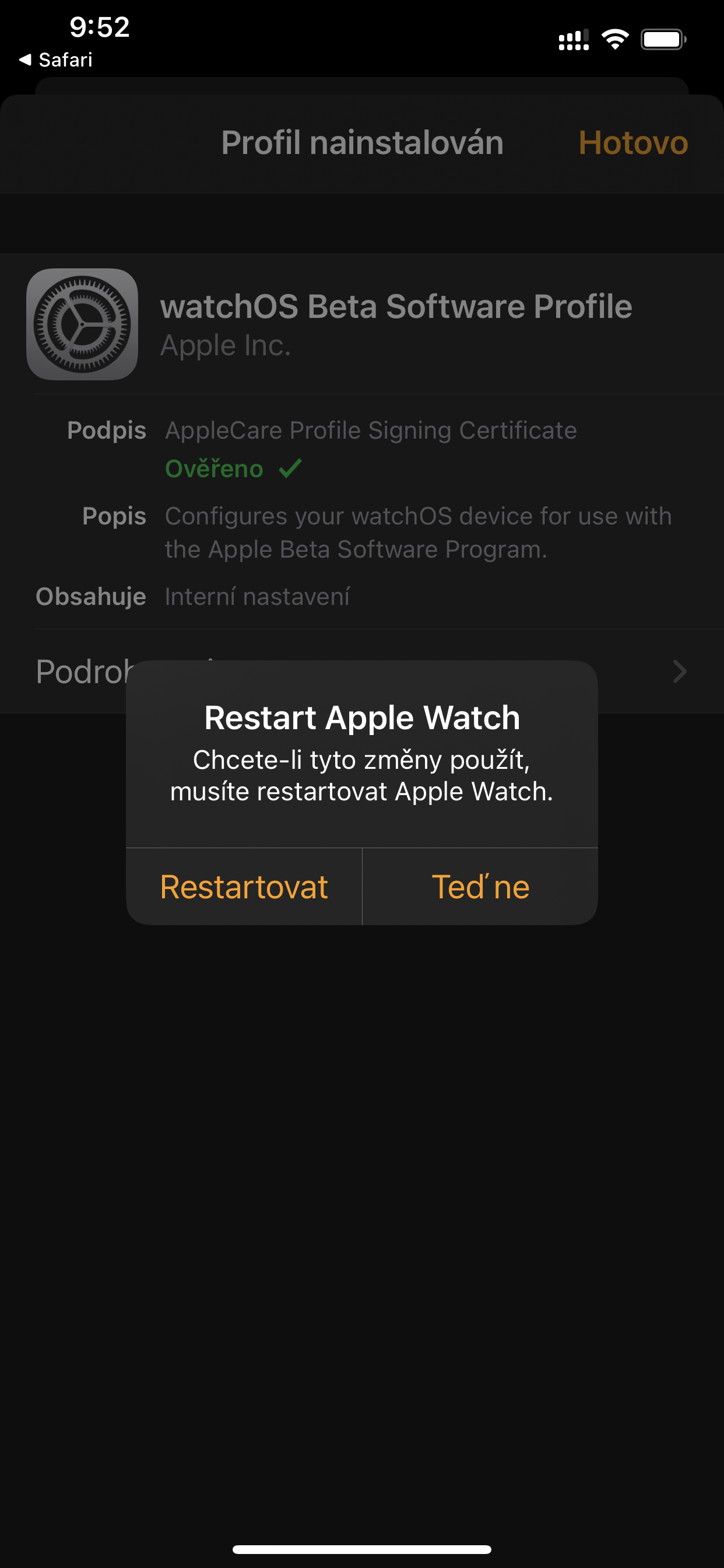Return to Safari via status bar link
The image size is (724, 1568).
(56, 60)
